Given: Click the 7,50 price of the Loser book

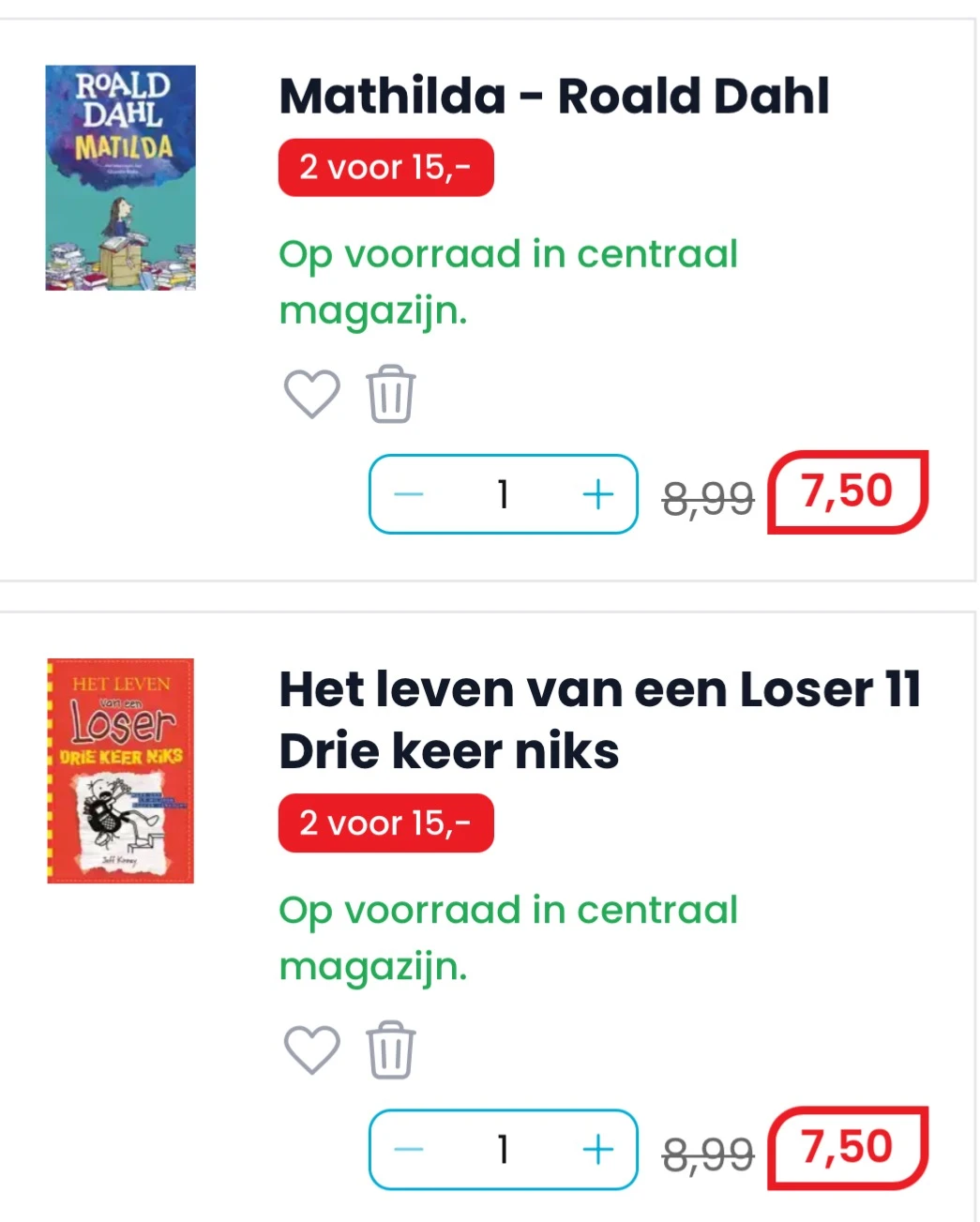Looking at the screenshot, I should click(x=846, y=1145).
